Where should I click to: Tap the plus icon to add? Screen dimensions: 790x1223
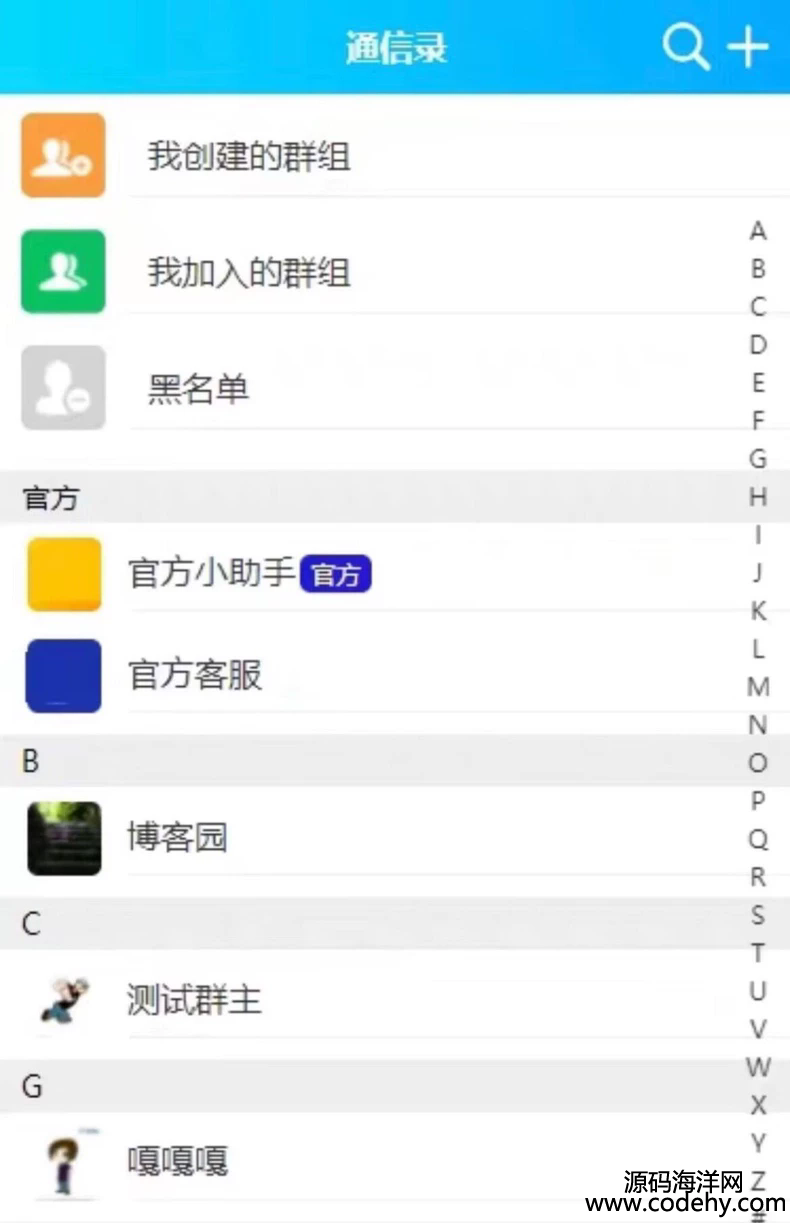[x=748, y=47]
